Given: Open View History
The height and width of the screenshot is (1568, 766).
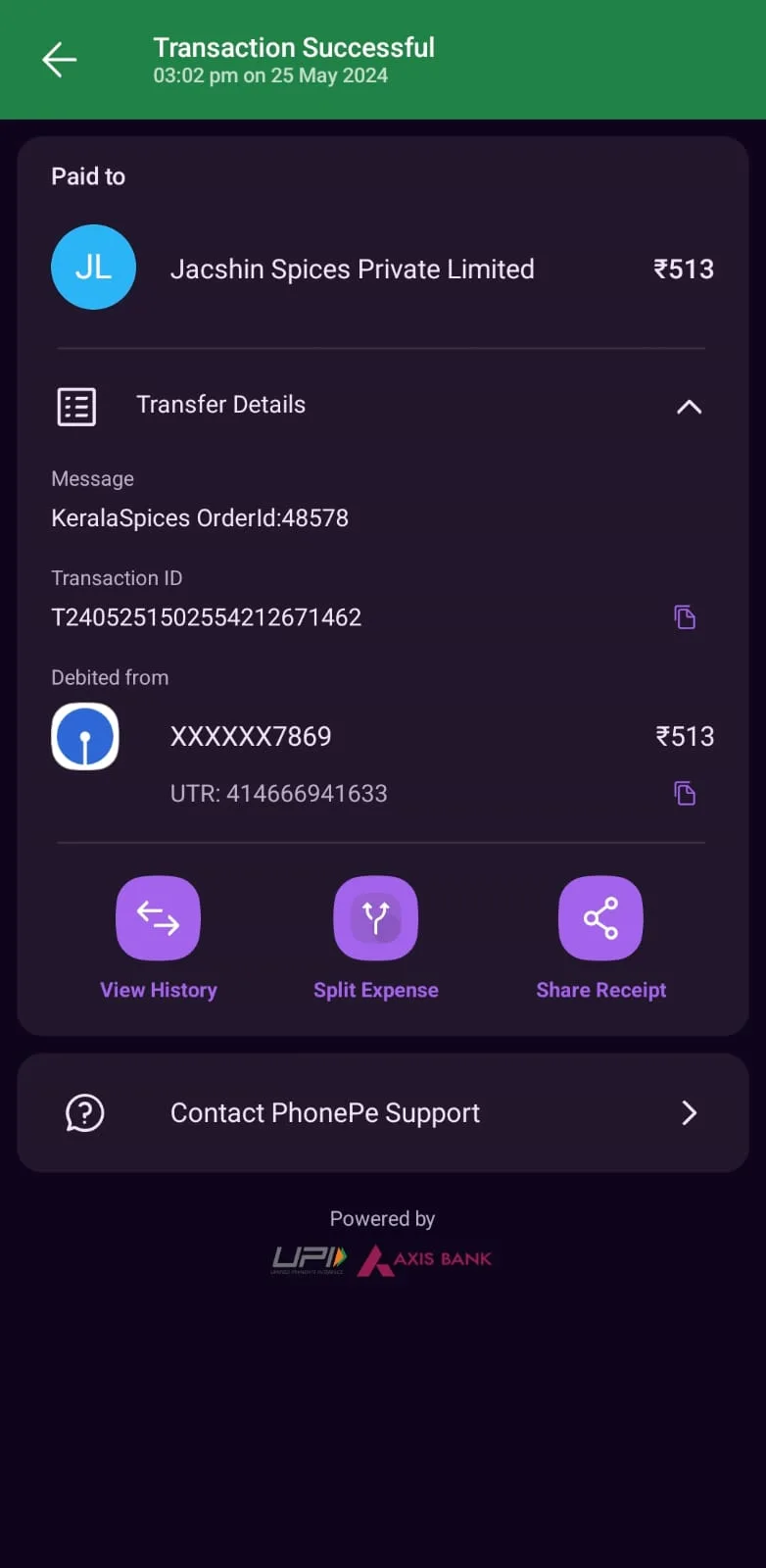Looking at the screenshot, I should [x=159, y=938].
